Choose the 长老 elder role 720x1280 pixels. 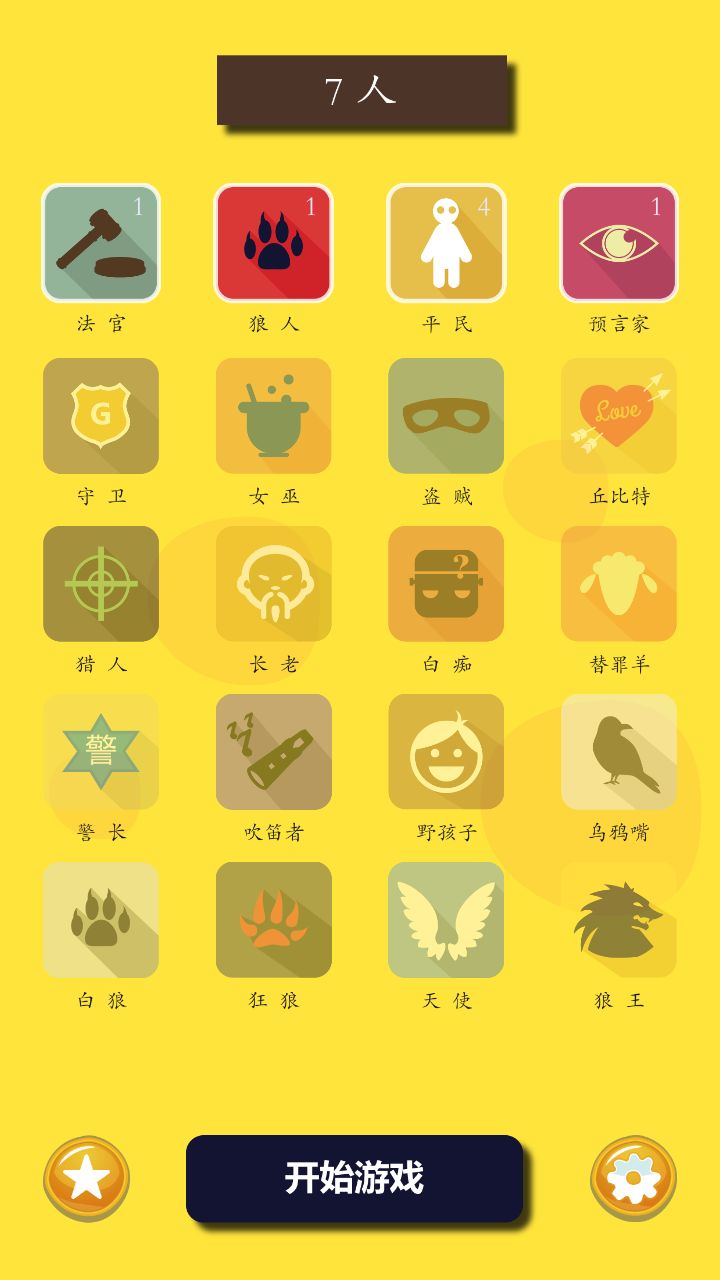273,584
